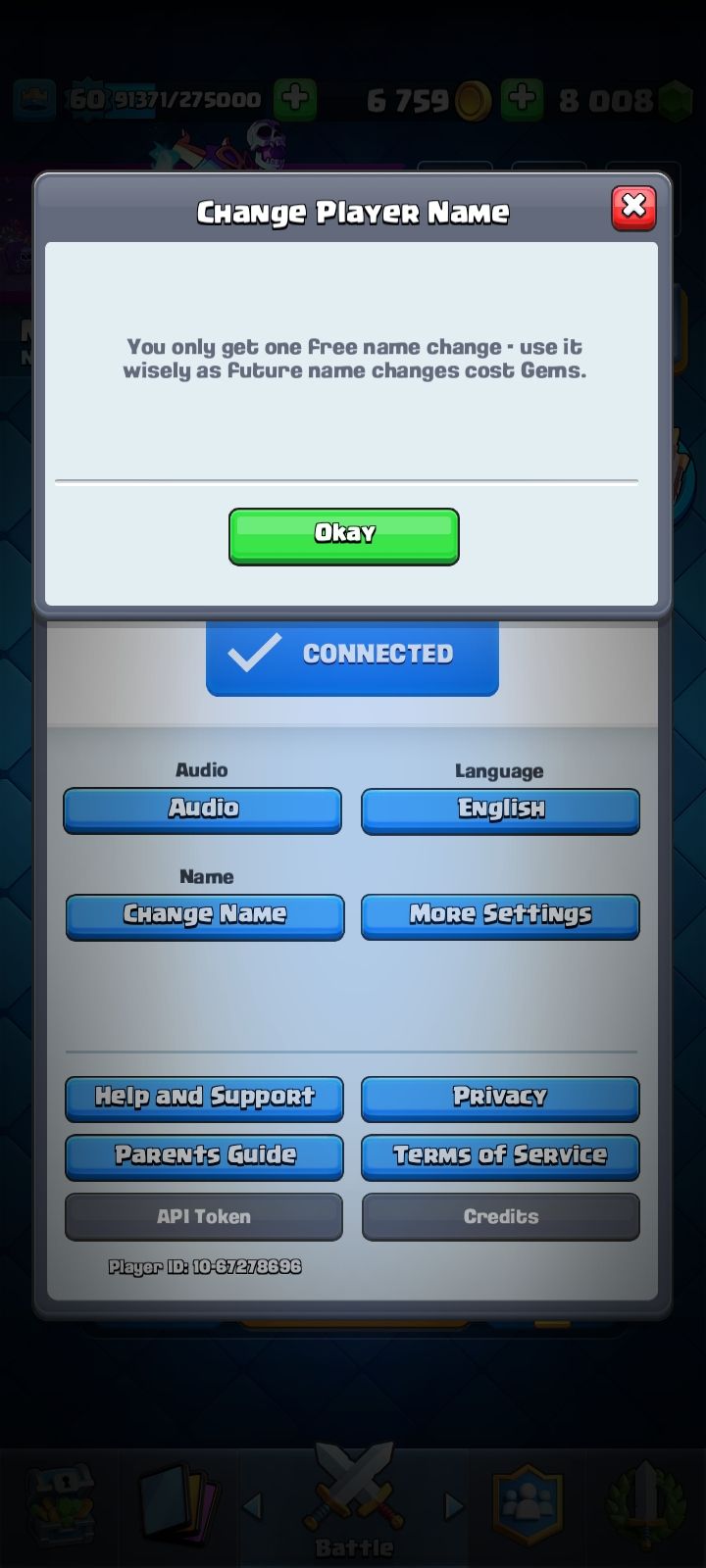Image resolution: width=706 pixels, height=1568 pixels.
Task: Change the language from English
Action: click(x=500, y=811)
